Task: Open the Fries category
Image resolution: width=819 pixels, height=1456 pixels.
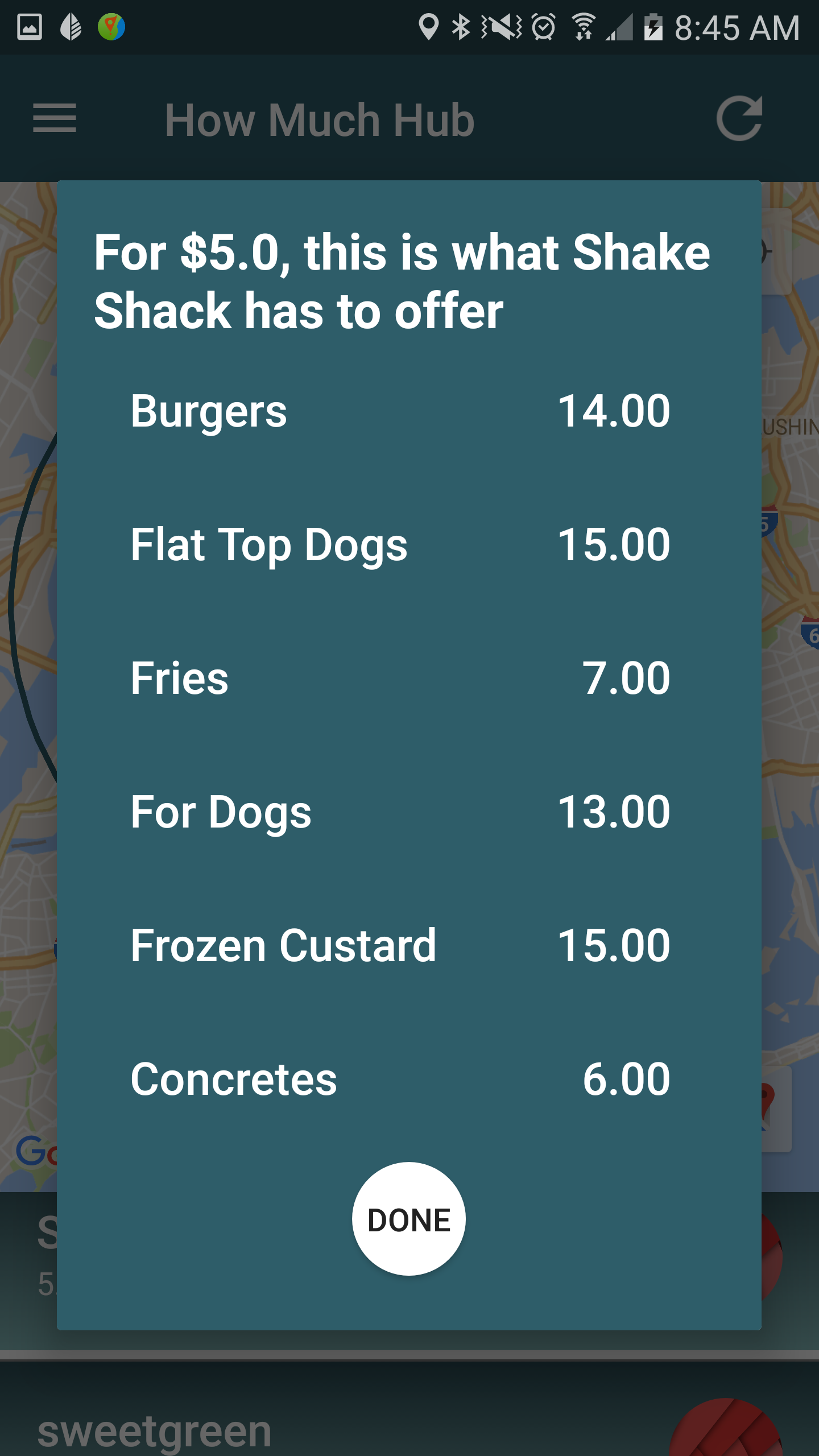Action: click(400, 678)
